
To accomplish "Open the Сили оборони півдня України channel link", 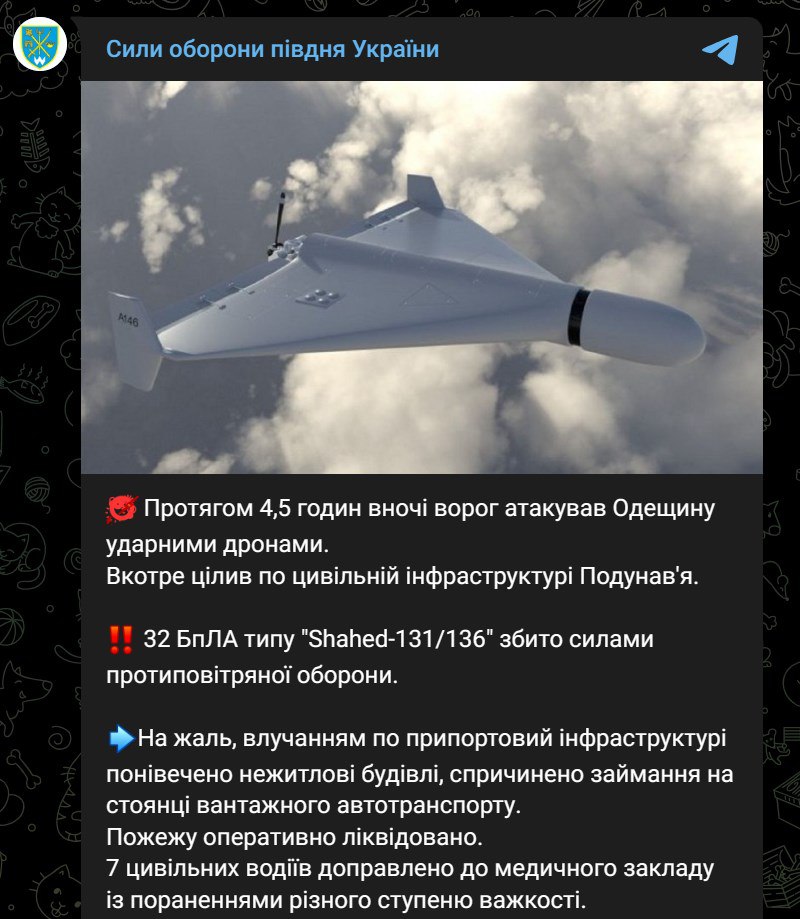I will [x=272, y=50].
